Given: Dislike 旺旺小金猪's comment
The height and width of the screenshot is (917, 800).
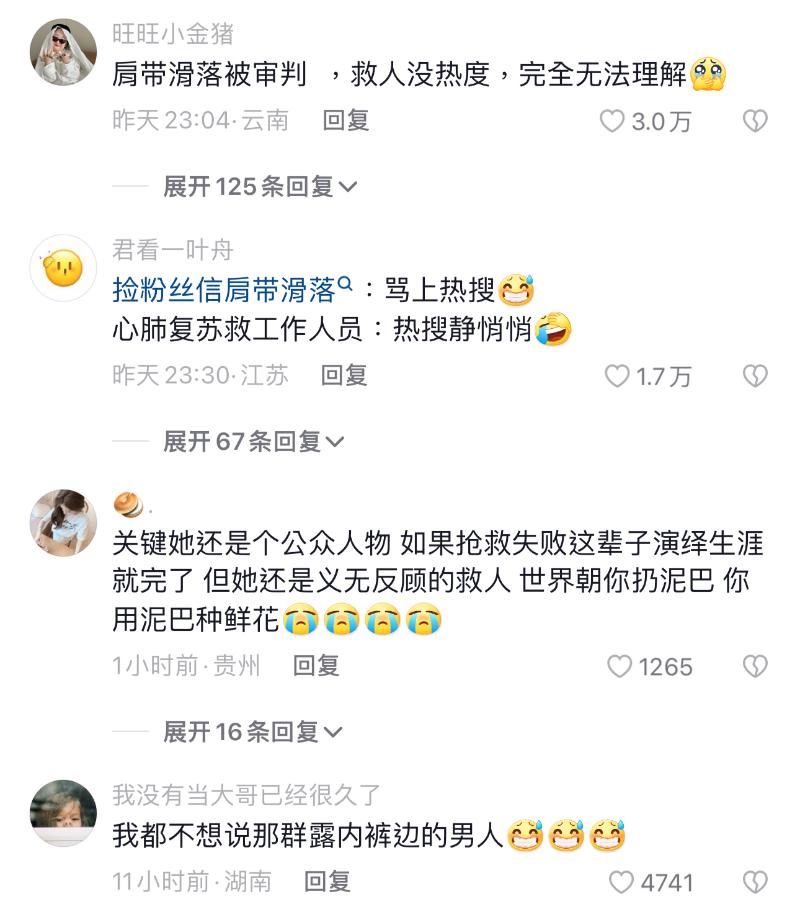Looking at the screenshot, I should (x=755, y=122).
